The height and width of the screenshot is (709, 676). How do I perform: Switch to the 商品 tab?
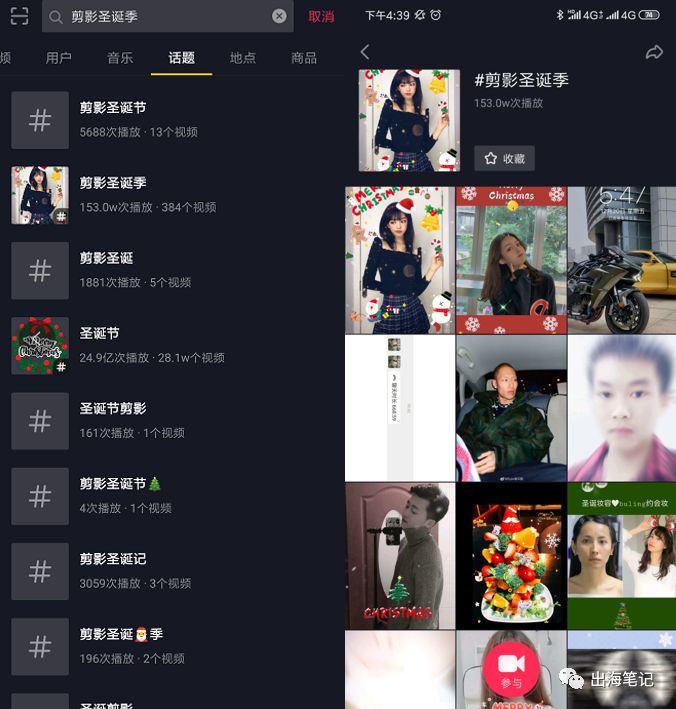click(x=304, y=58)
